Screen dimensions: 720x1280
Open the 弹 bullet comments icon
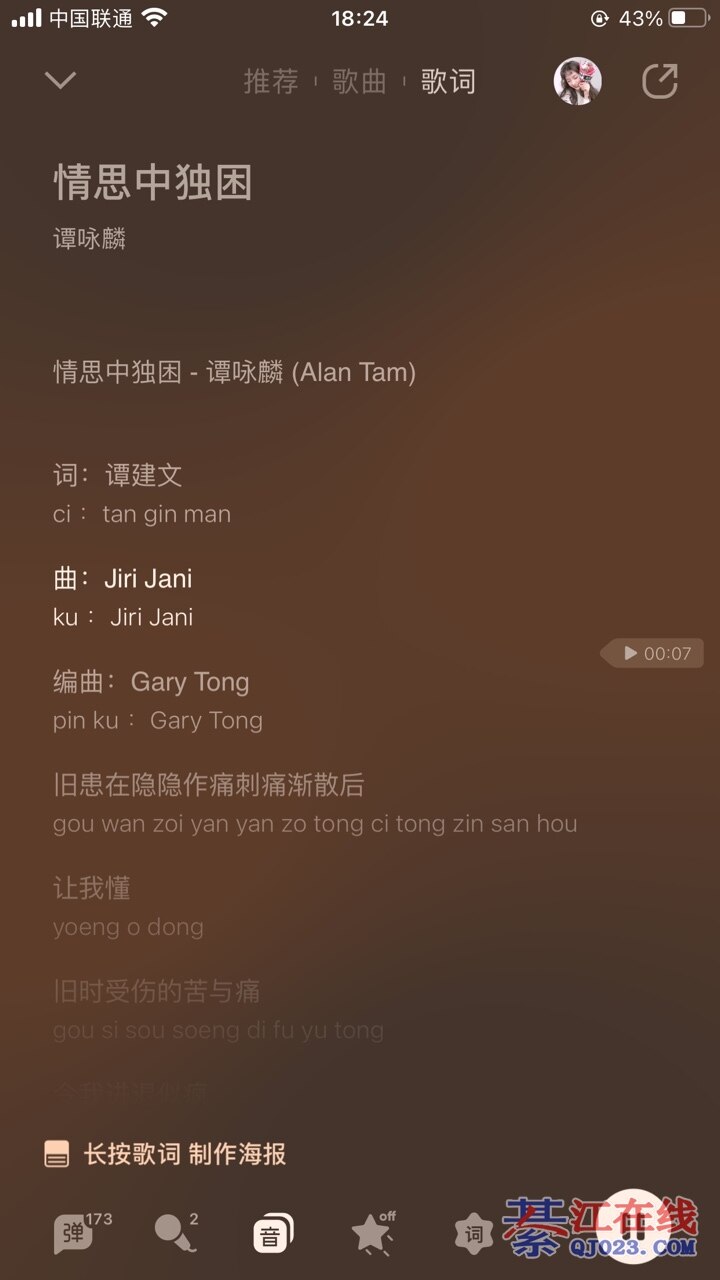pos(74,1235)
